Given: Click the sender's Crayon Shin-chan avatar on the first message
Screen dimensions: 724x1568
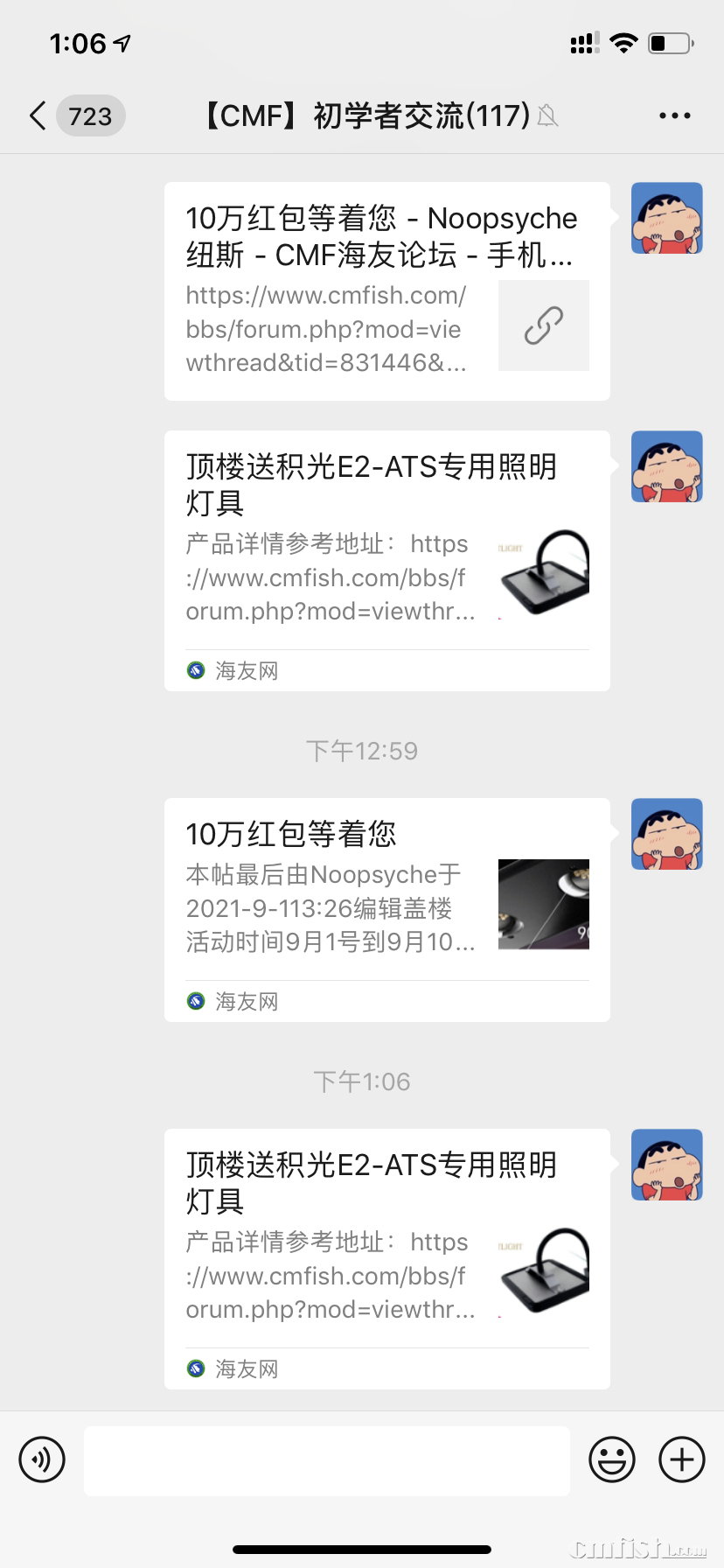Looking at the screenshot, I should (x=666, y=217).
